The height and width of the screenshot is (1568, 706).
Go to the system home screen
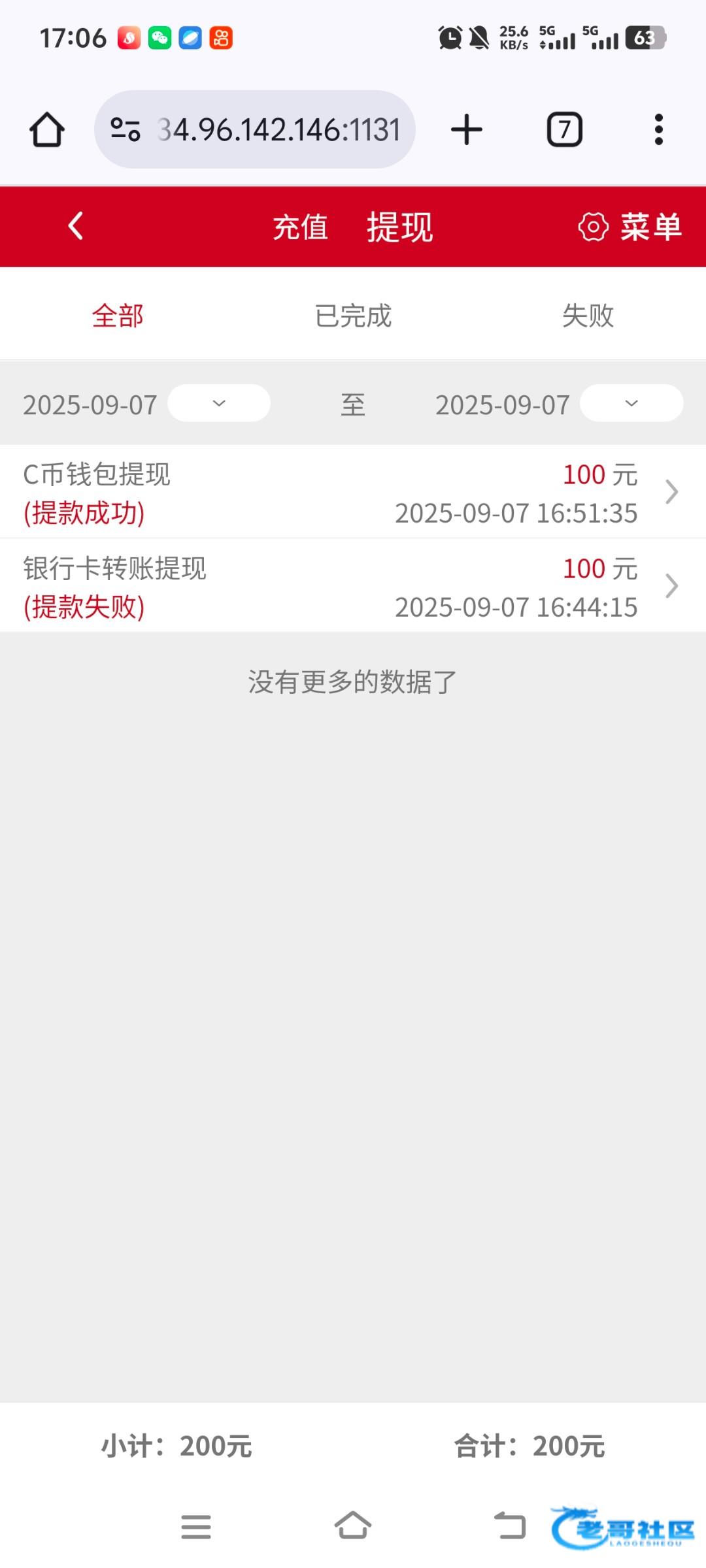click(x=353, y=1526)
